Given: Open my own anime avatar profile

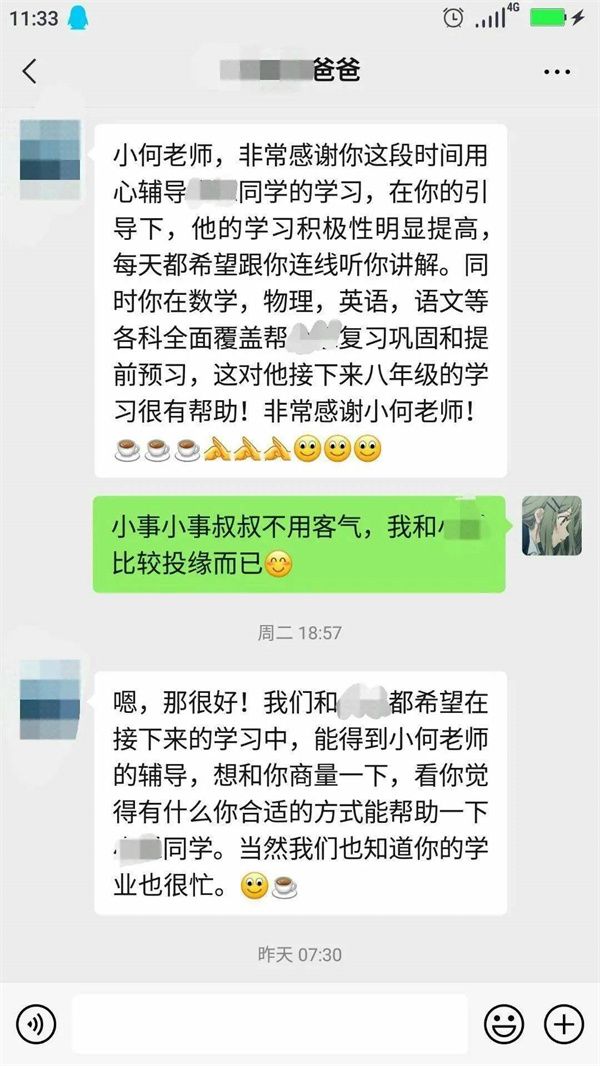Looking at the screenshot, I should point(547,525).
